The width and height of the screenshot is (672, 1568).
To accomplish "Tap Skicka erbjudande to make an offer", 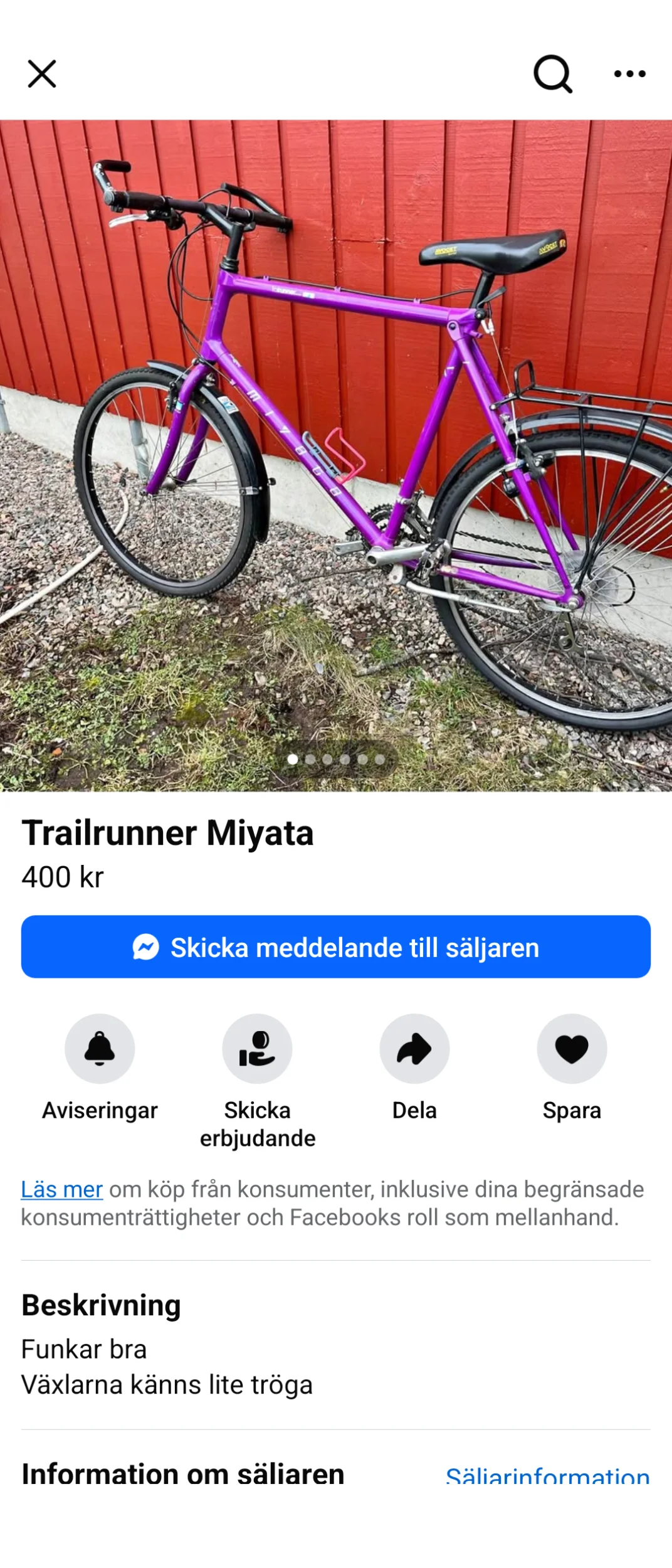I will pos(257,1049).
